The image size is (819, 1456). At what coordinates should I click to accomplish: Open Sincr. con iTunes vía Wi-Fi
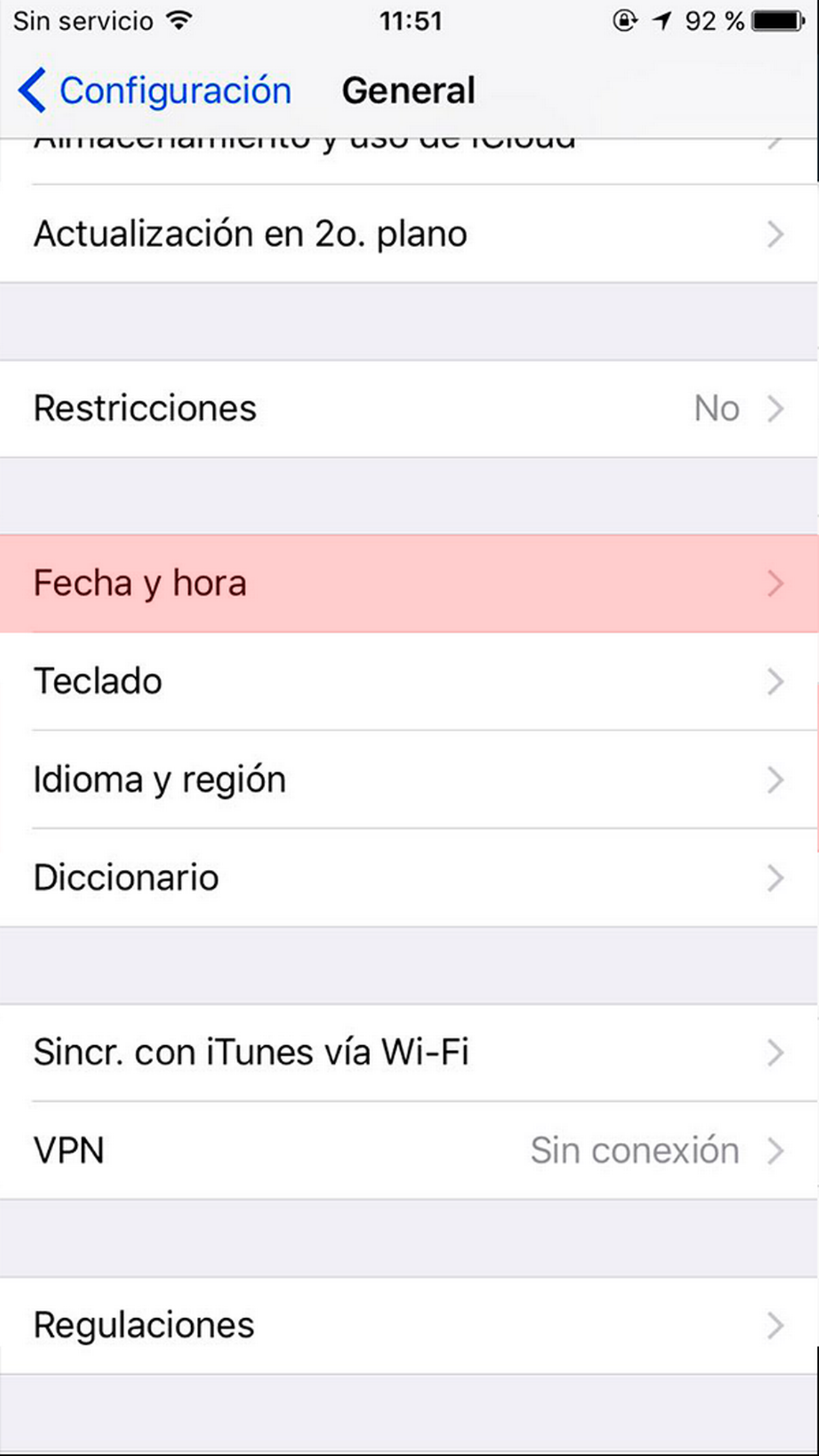408,1052
